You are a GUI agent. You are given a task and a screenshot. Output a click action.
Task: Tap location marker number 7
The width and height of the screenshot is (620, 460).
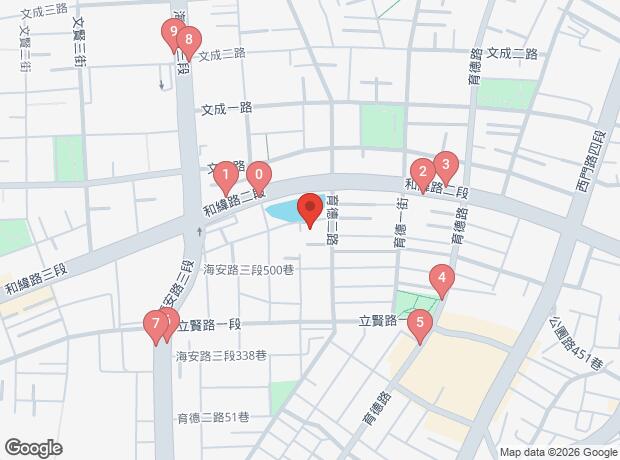click(x=154, y=324)
